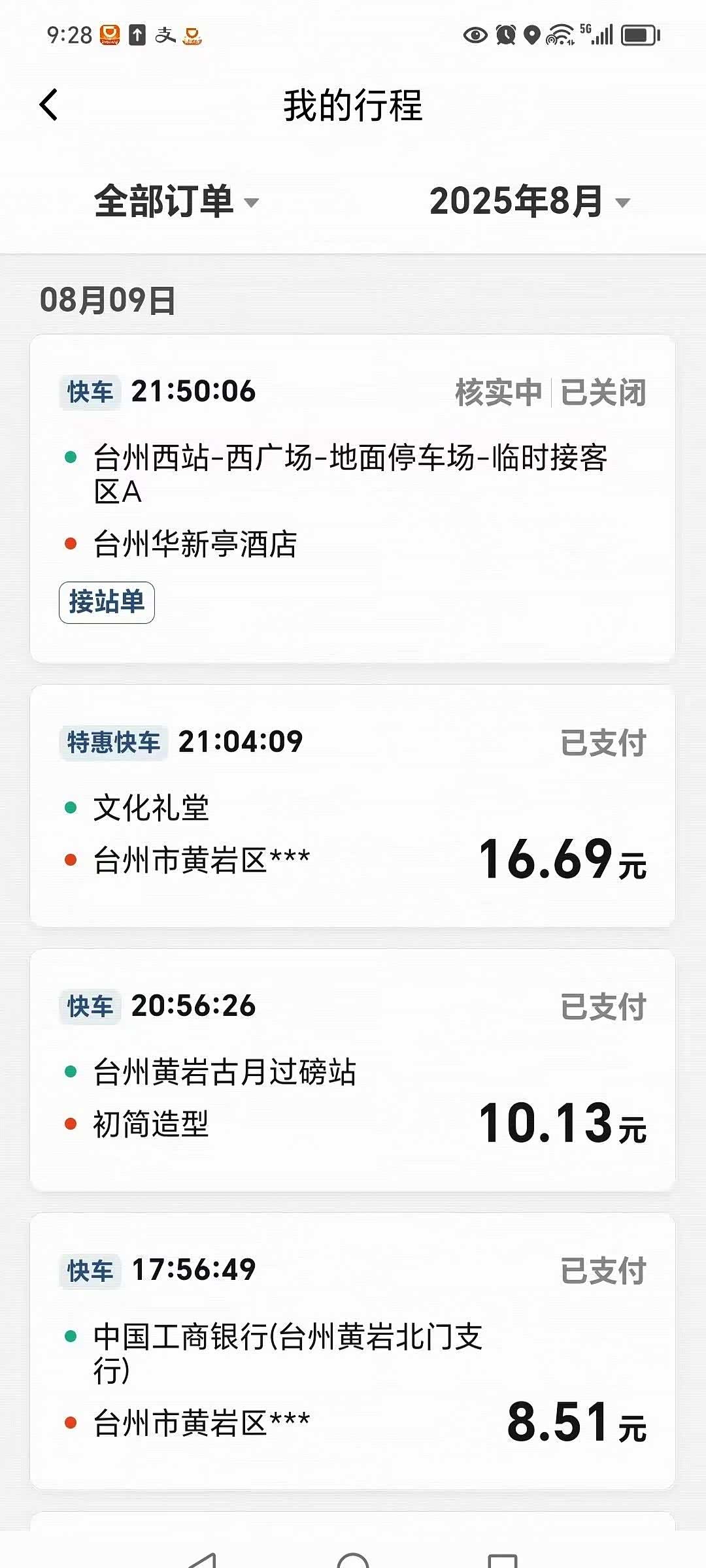Open the 21:50:06 trip from 台州西站

[352, 498]
